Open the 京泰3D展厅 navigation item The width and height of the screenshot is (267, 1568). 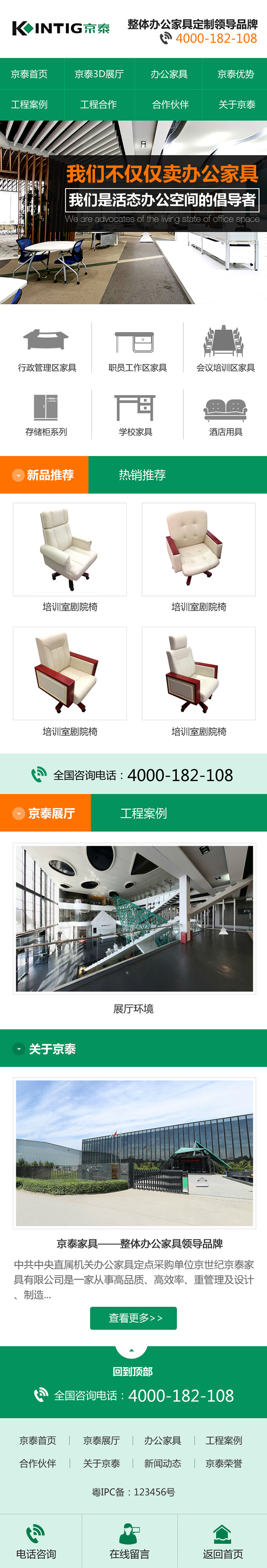pyautogui.click(x=99, y=74)
